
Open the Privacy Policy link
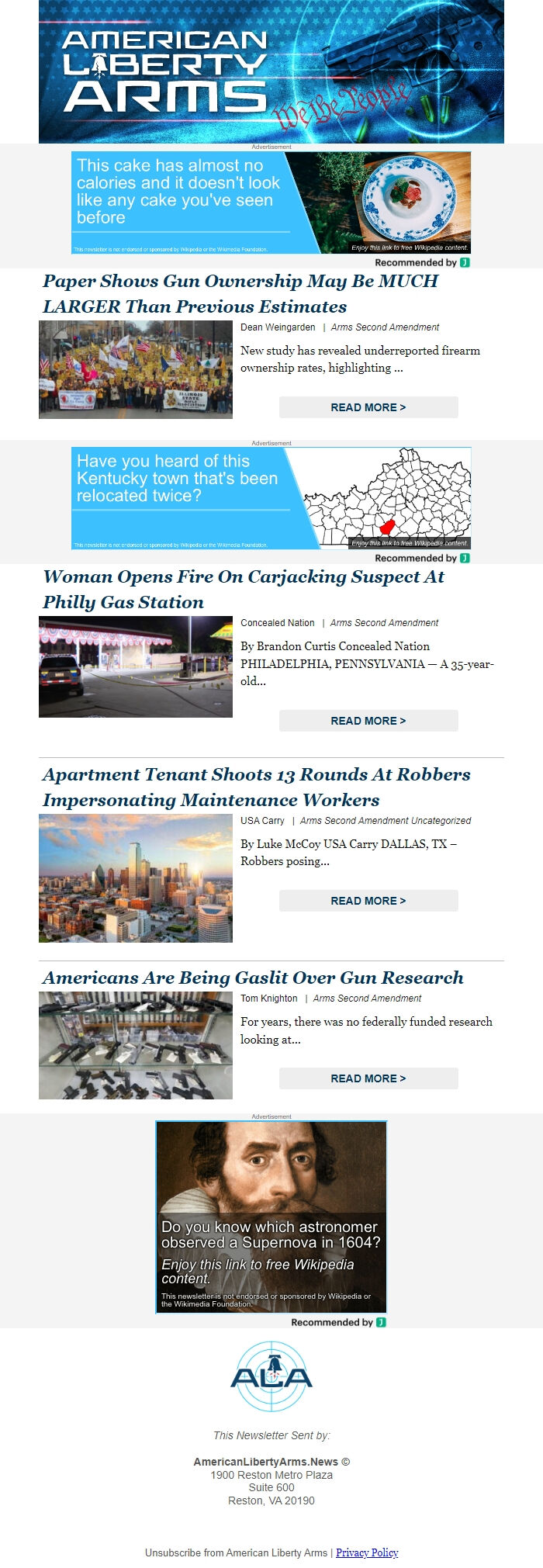[367, 1552]
